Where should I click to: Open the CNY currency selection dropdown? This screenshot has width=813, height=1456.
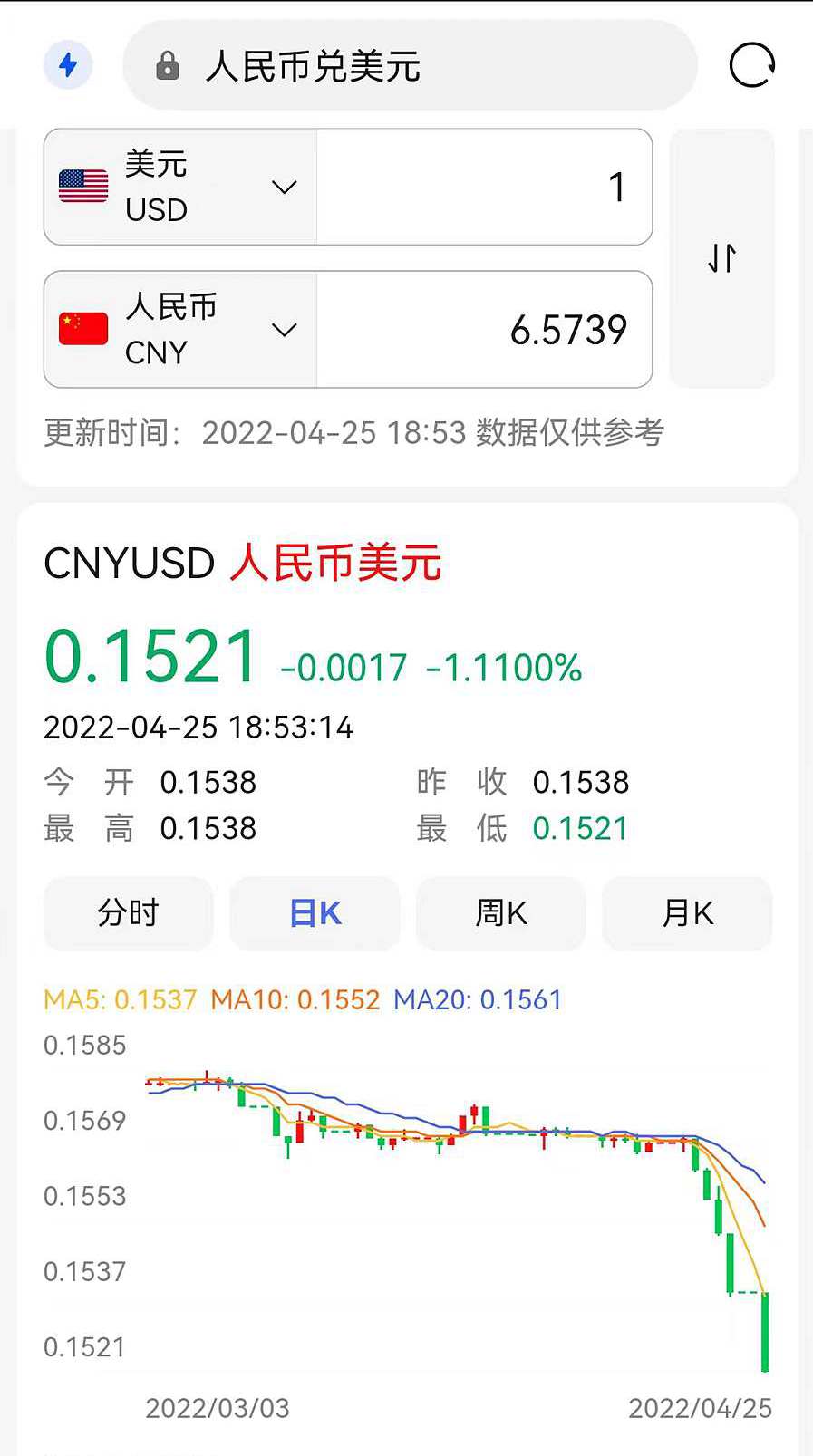click(x=284, y=330)
